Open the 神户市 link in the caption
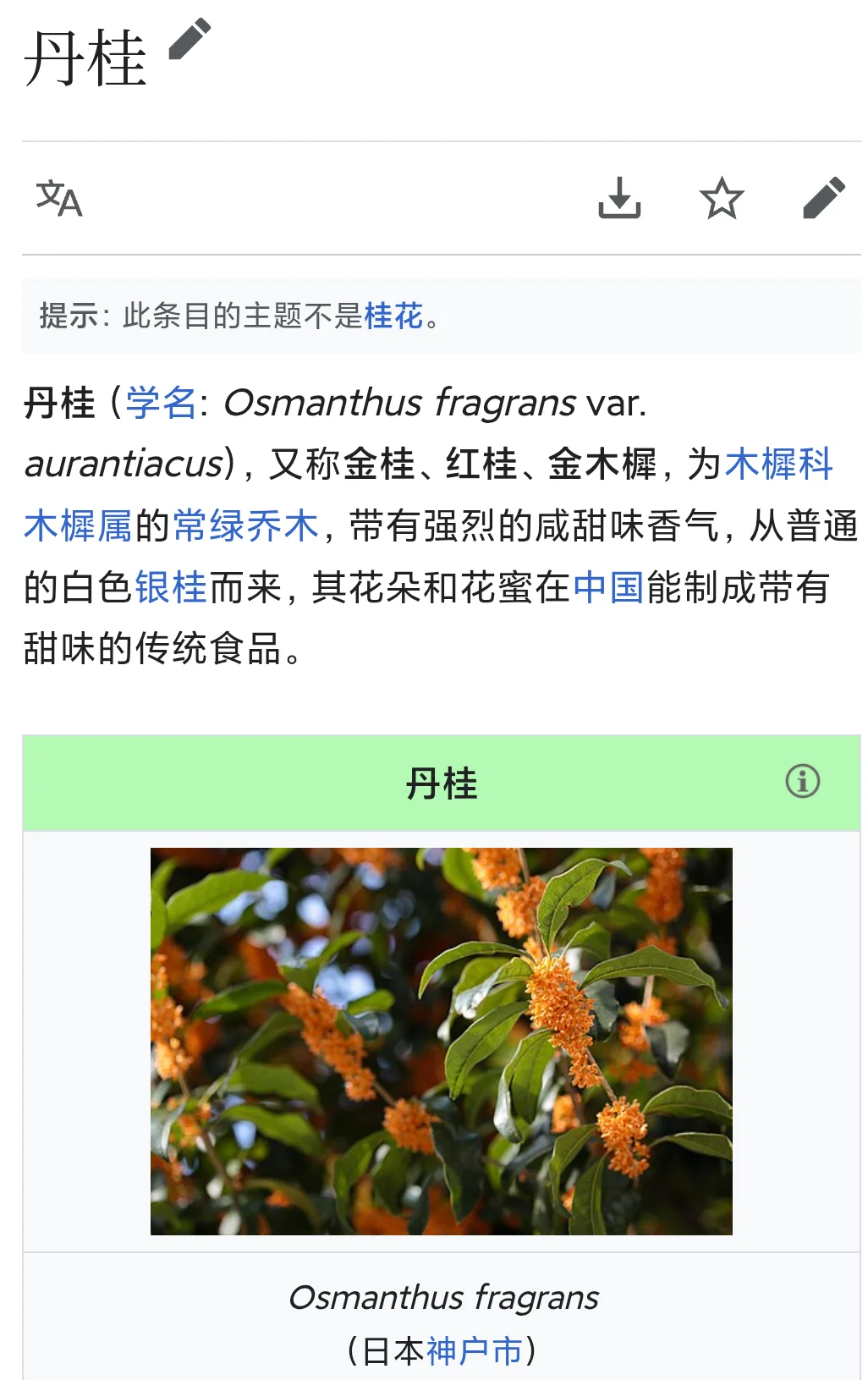 coord(474,1351)
